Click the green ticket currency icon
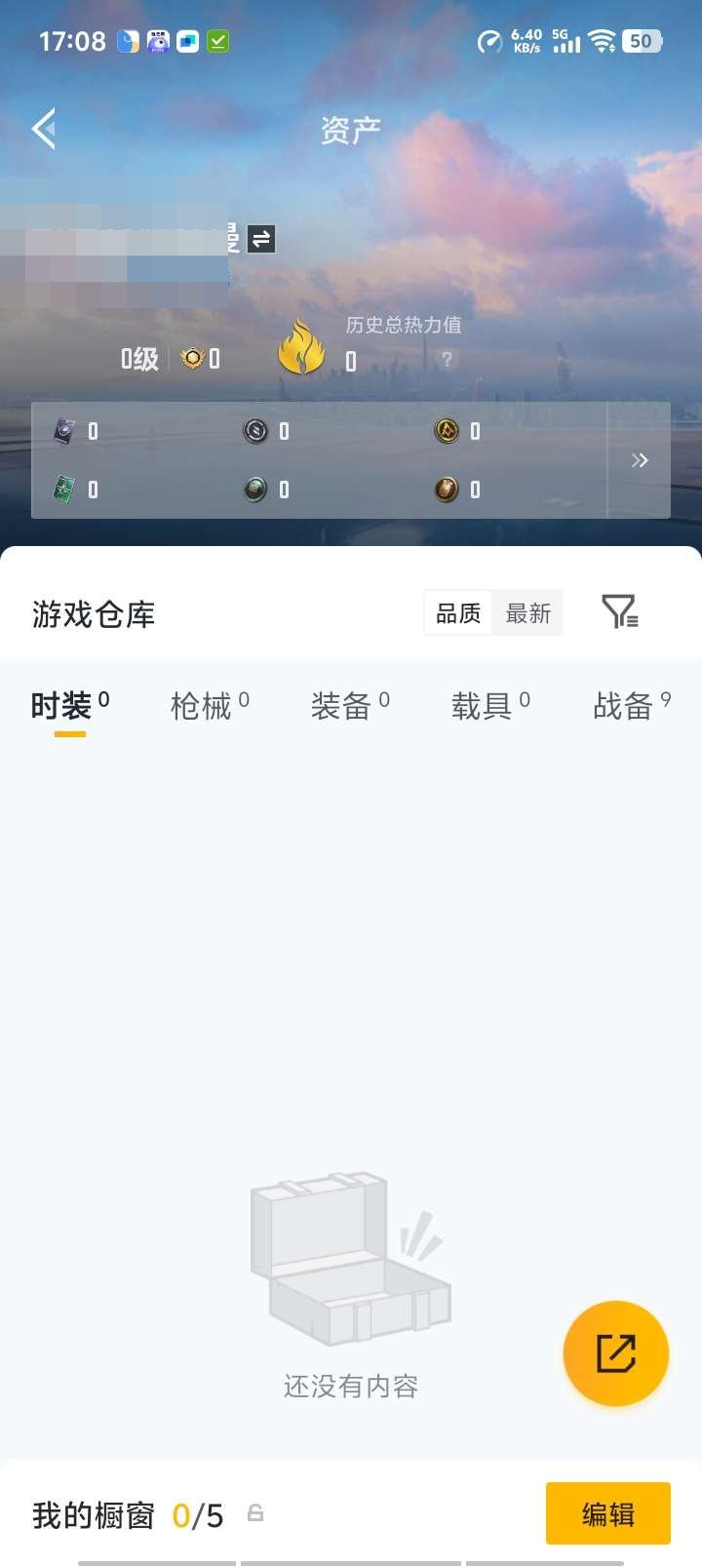Image resolution: width=702 pixels, height=1568 pixels. 63,490
